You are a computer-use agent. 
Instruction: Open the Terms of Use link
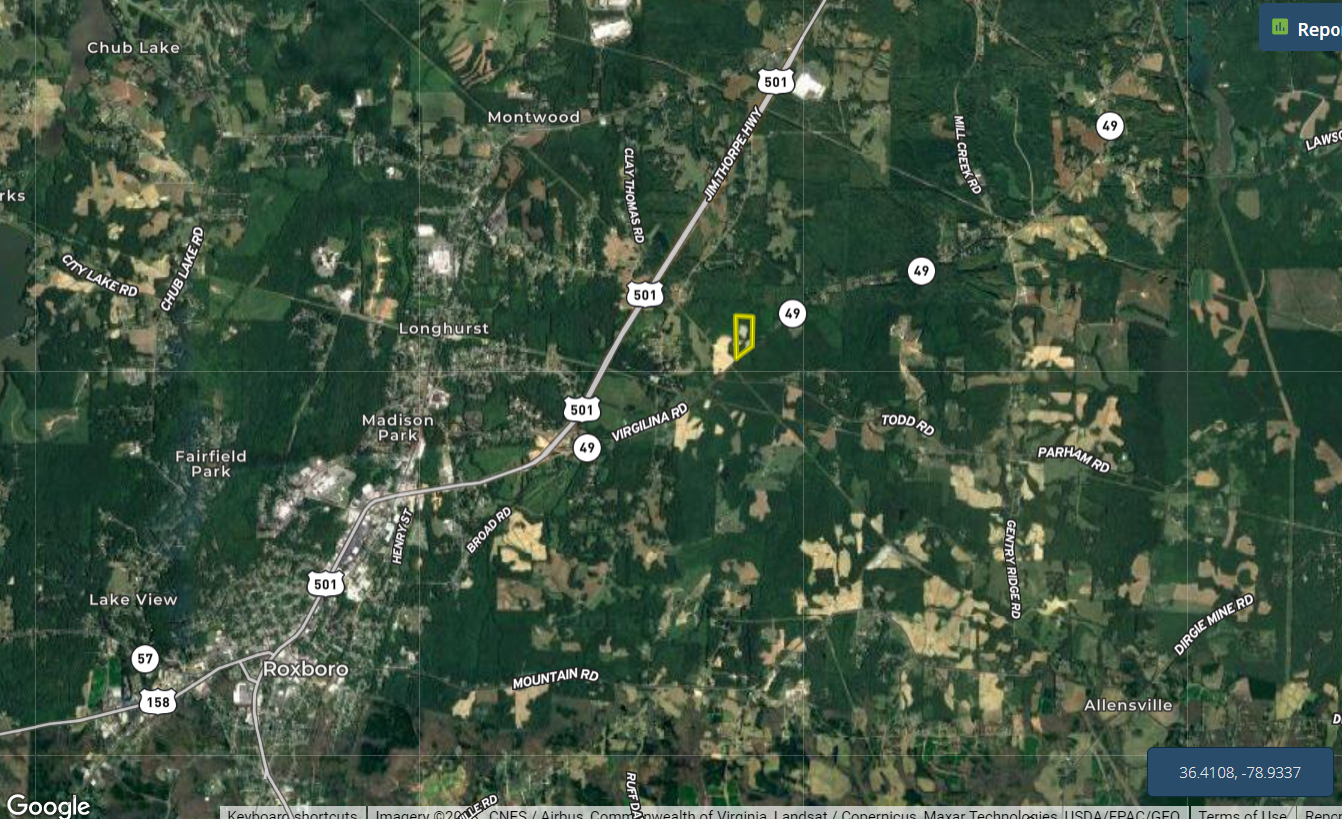point(1242,814)
